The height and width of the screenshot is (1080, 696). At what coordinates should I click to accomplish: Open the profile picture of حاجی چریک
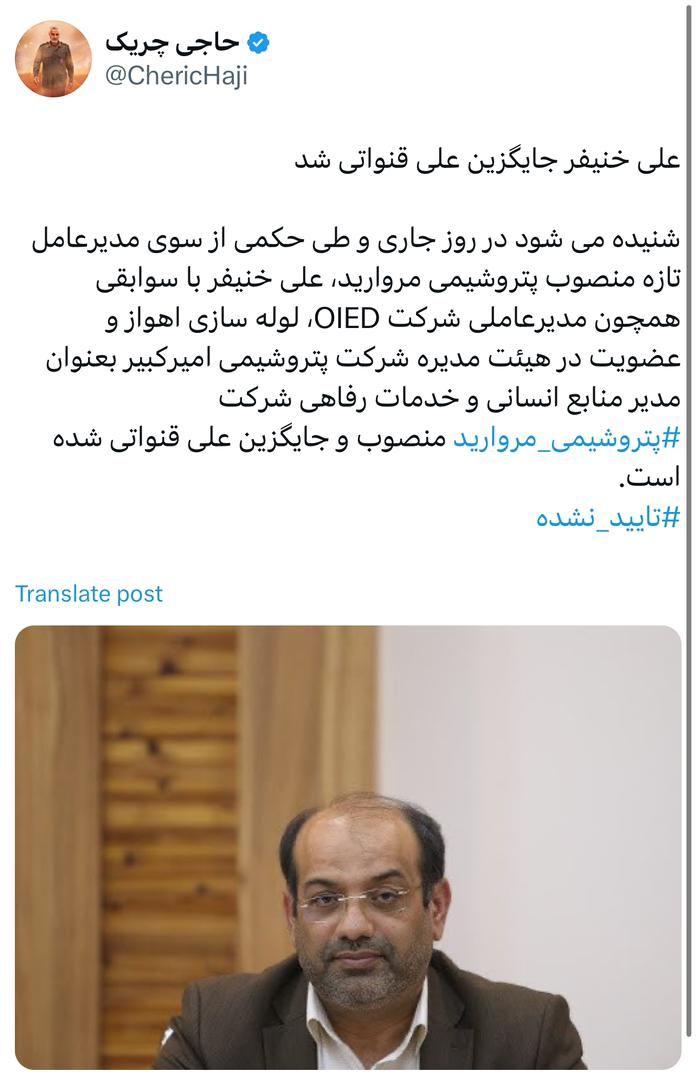click(53, 58)
